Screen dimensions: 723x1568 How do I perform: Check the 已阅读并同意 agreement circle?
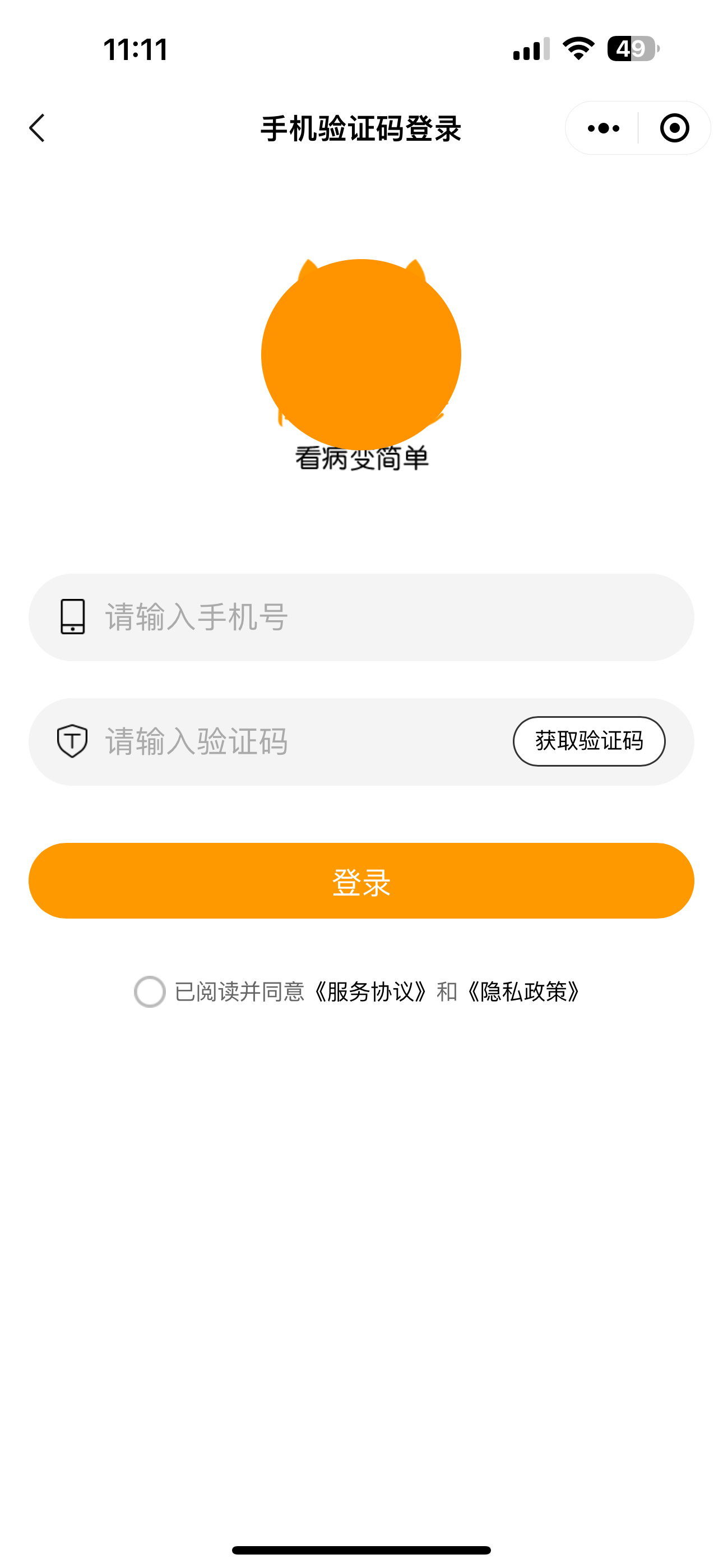coord(150,991)
